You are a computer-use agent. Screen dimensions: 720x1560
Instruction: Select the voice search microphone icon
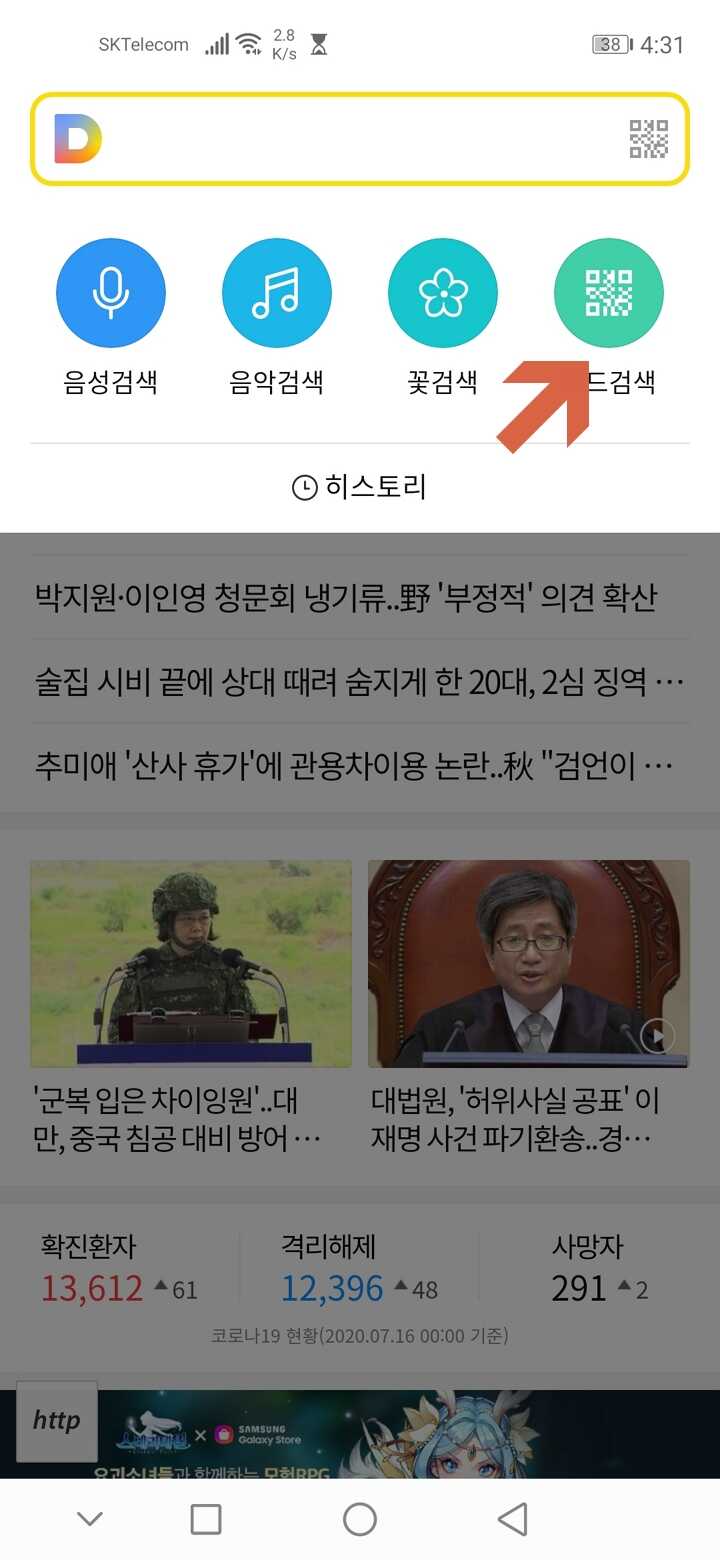point(111,292)
